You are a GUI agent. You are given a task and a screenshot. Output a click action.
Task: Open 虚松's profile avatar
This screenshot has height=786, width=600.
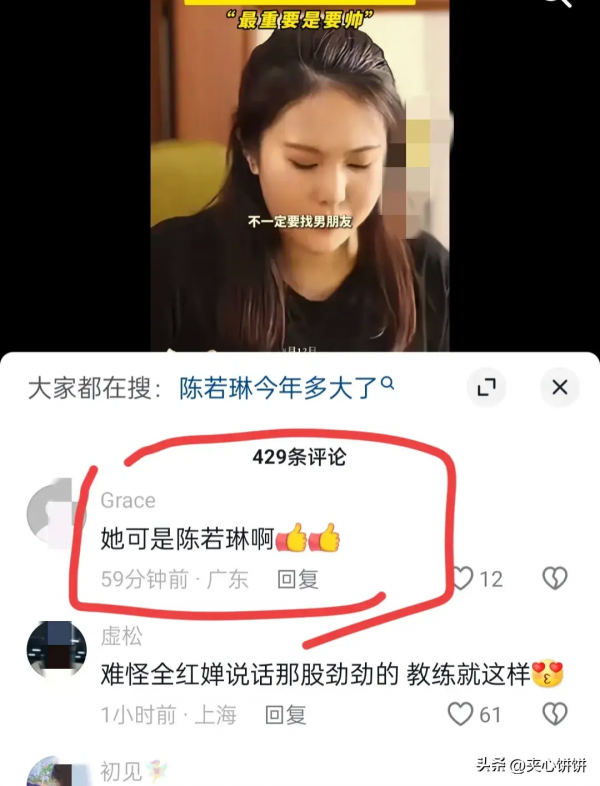pos(52,650)
